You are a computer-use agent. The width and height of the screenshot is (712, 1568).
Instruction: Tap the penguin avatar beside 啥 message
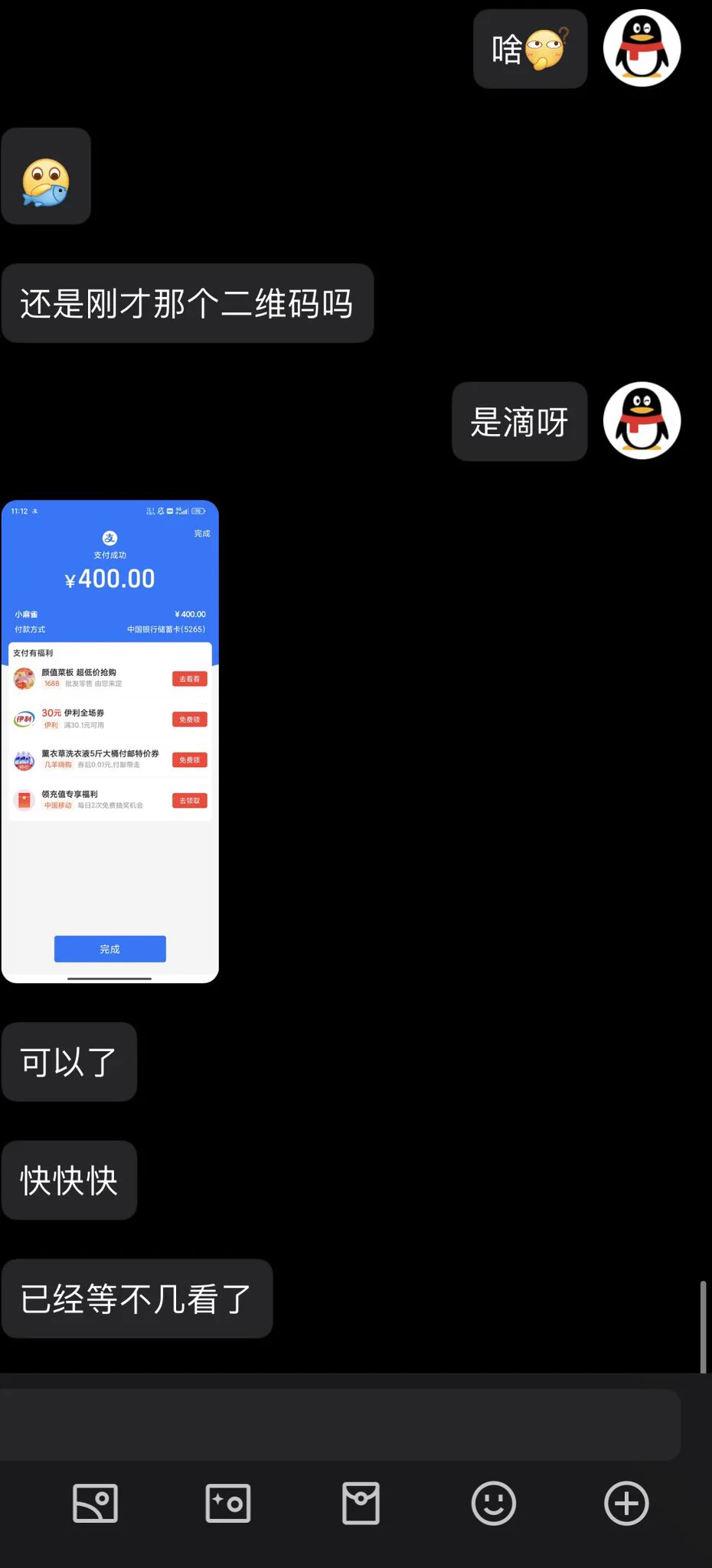[x=642, y=48]
